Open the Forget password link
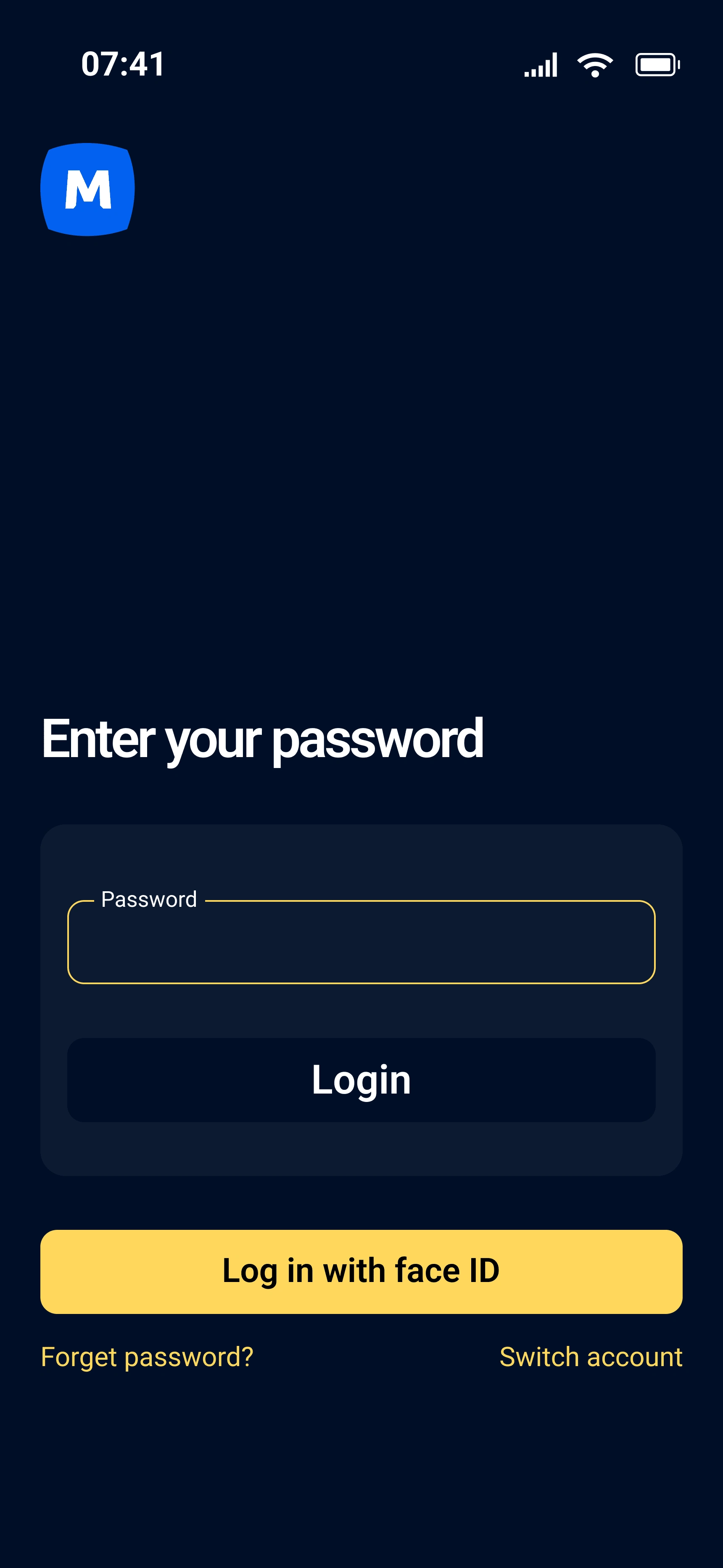The width and height of the screenshot is (723, 1568). pyautogui.click(x=147, y=1357)
